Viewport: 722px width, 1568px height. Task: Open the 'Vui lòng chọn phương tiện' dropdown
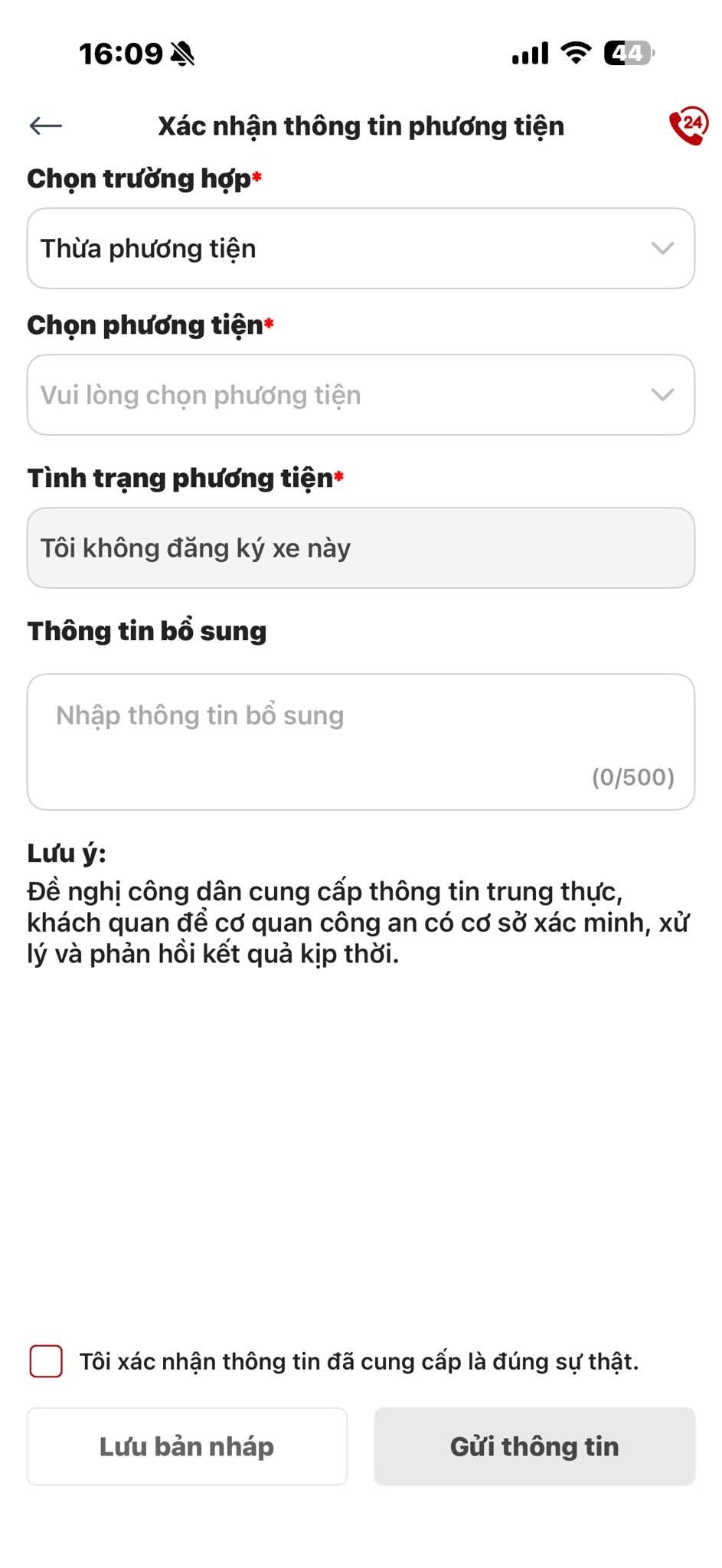[361, 395]
